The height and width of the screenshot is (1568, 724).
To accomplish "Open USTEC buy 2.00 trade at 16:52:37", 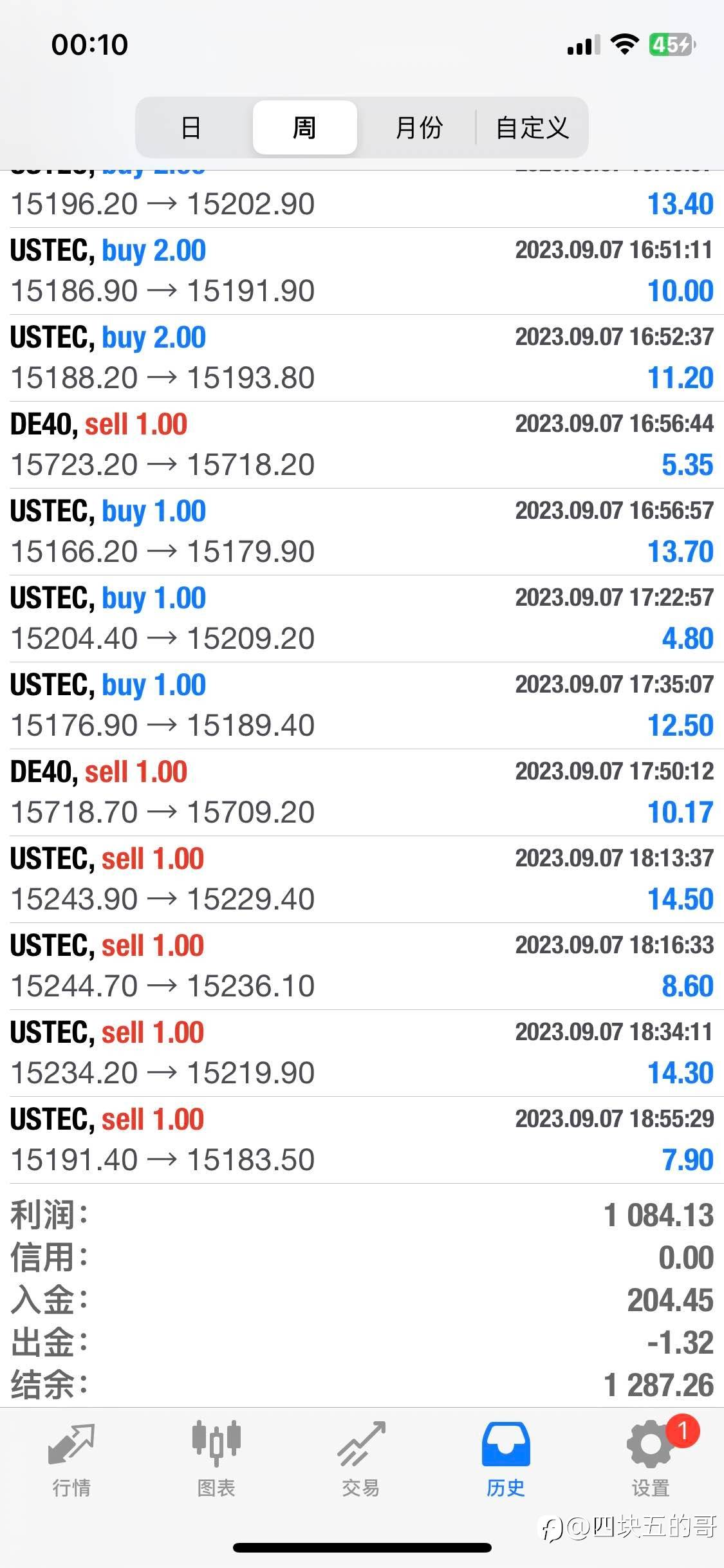I will (x=362, y=358).
